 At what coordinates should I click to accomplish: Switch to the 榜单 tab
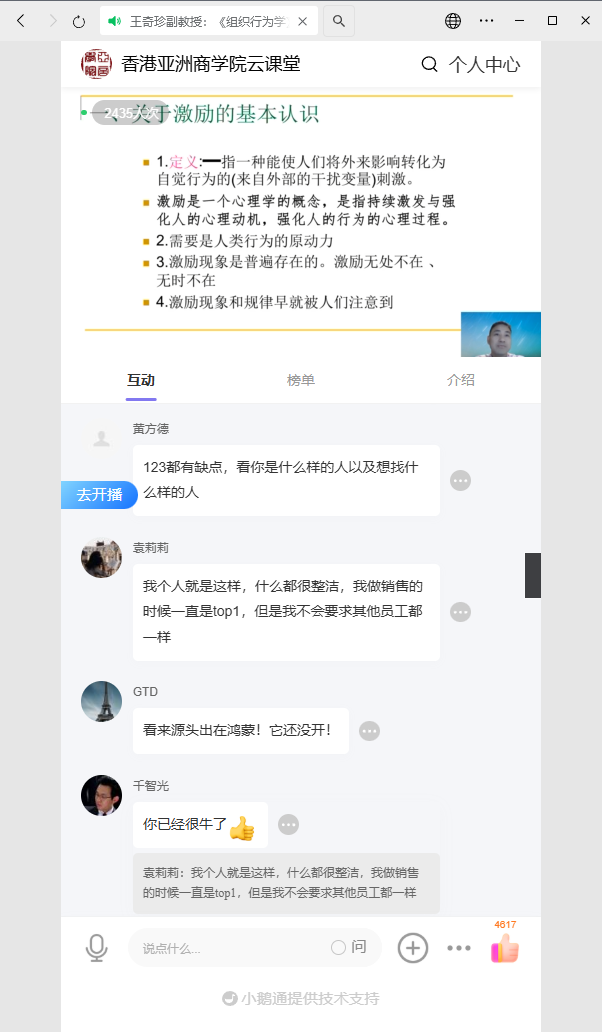pyautogui.click(x=301, y=380)
